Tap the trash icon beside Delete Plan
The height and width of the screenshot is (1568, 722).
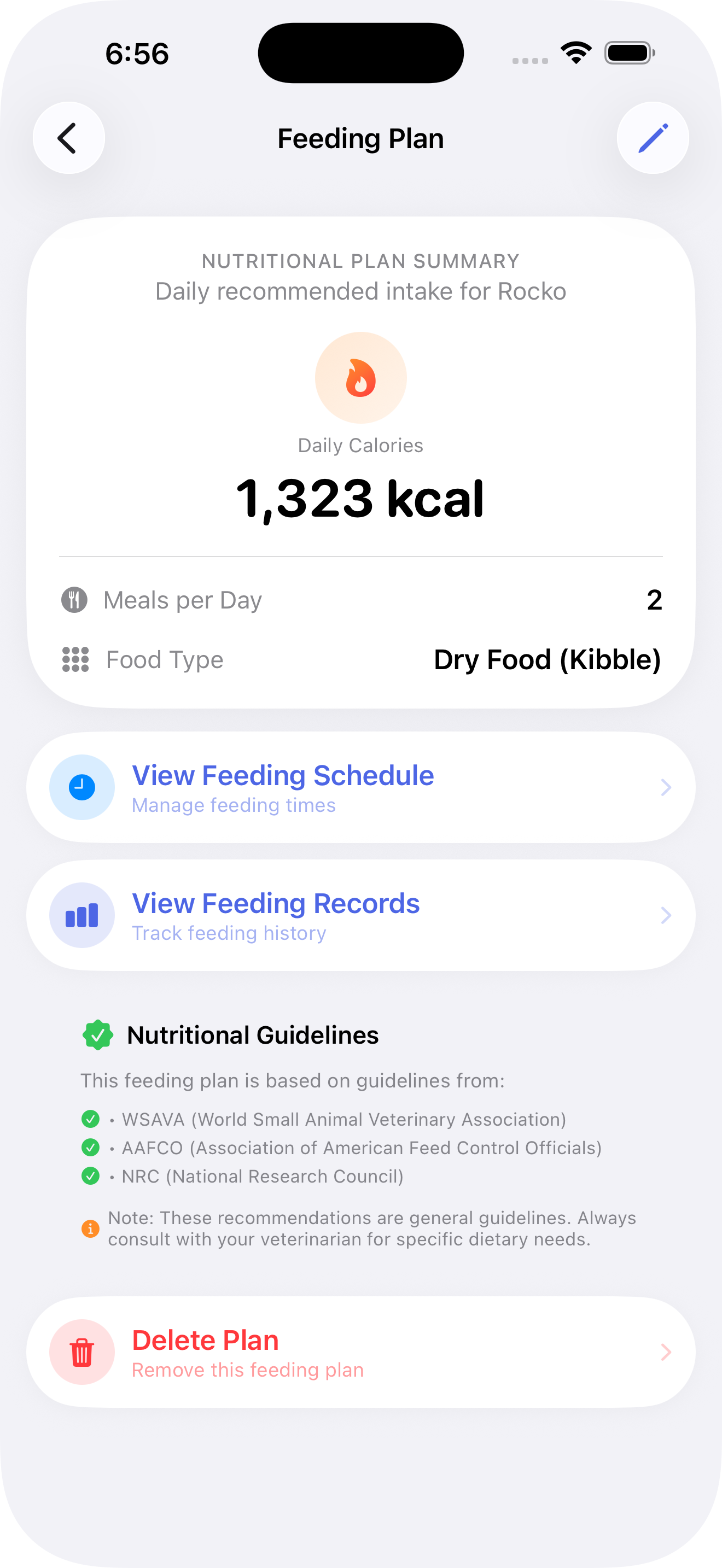(81, 1351)
